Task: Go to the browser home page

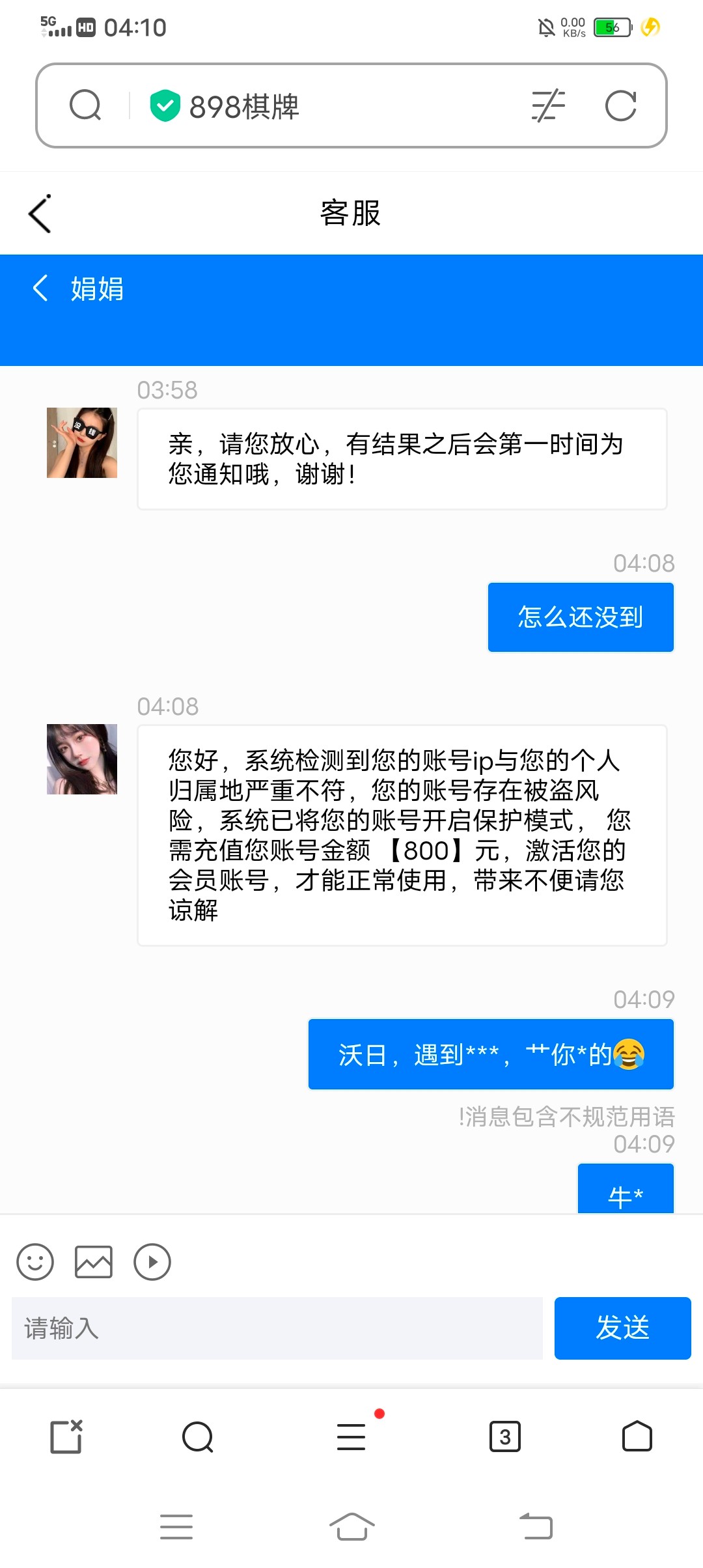Action: coord(637,1436)
